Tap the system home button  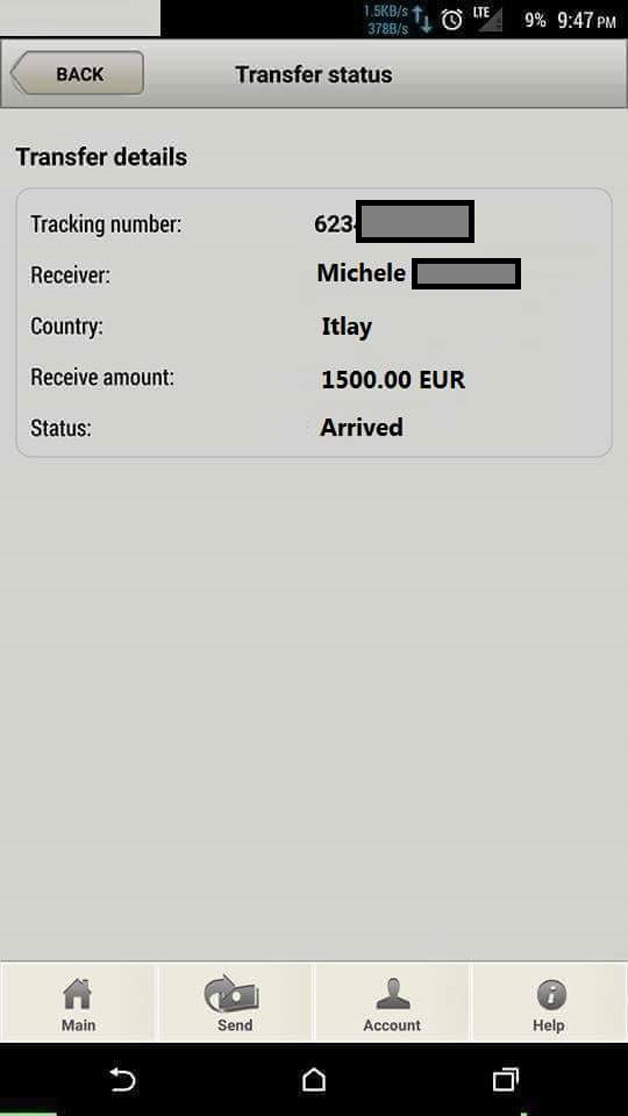(x=314, y=1080)
